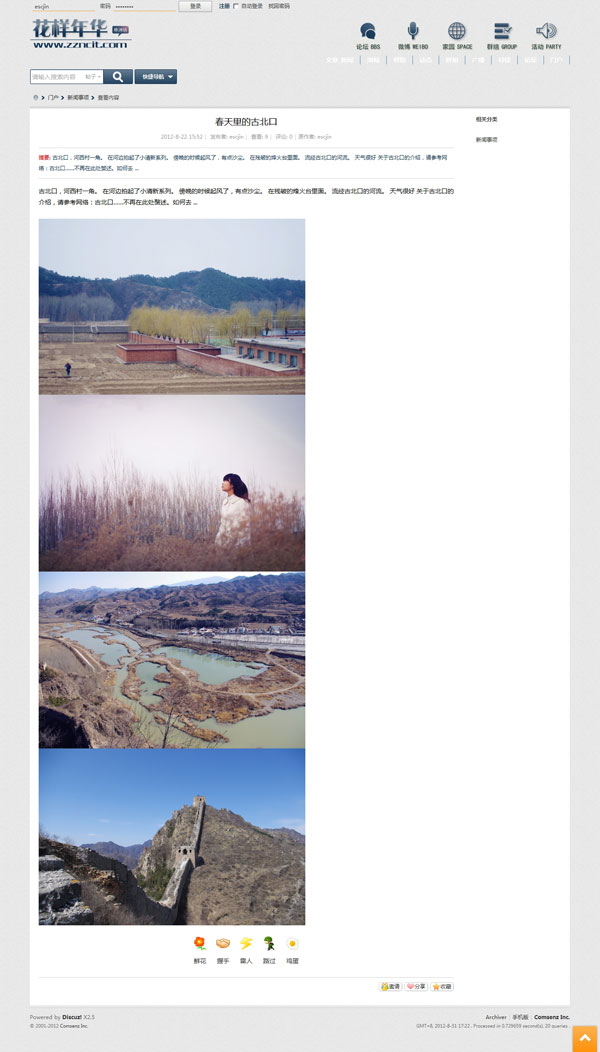The image size is (600, 1052).
Task: Add the article with 收藏 button
Action: [442, 987]
